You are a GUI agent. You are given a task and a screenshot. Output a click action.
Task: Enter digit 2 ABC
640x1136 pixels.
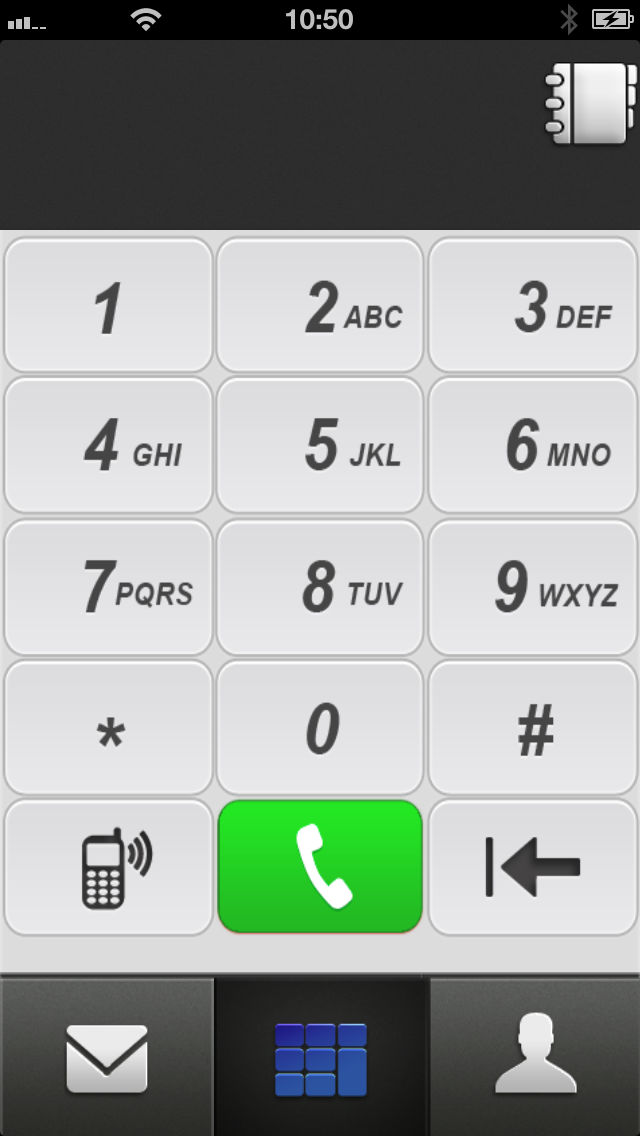tap(320, 305)
